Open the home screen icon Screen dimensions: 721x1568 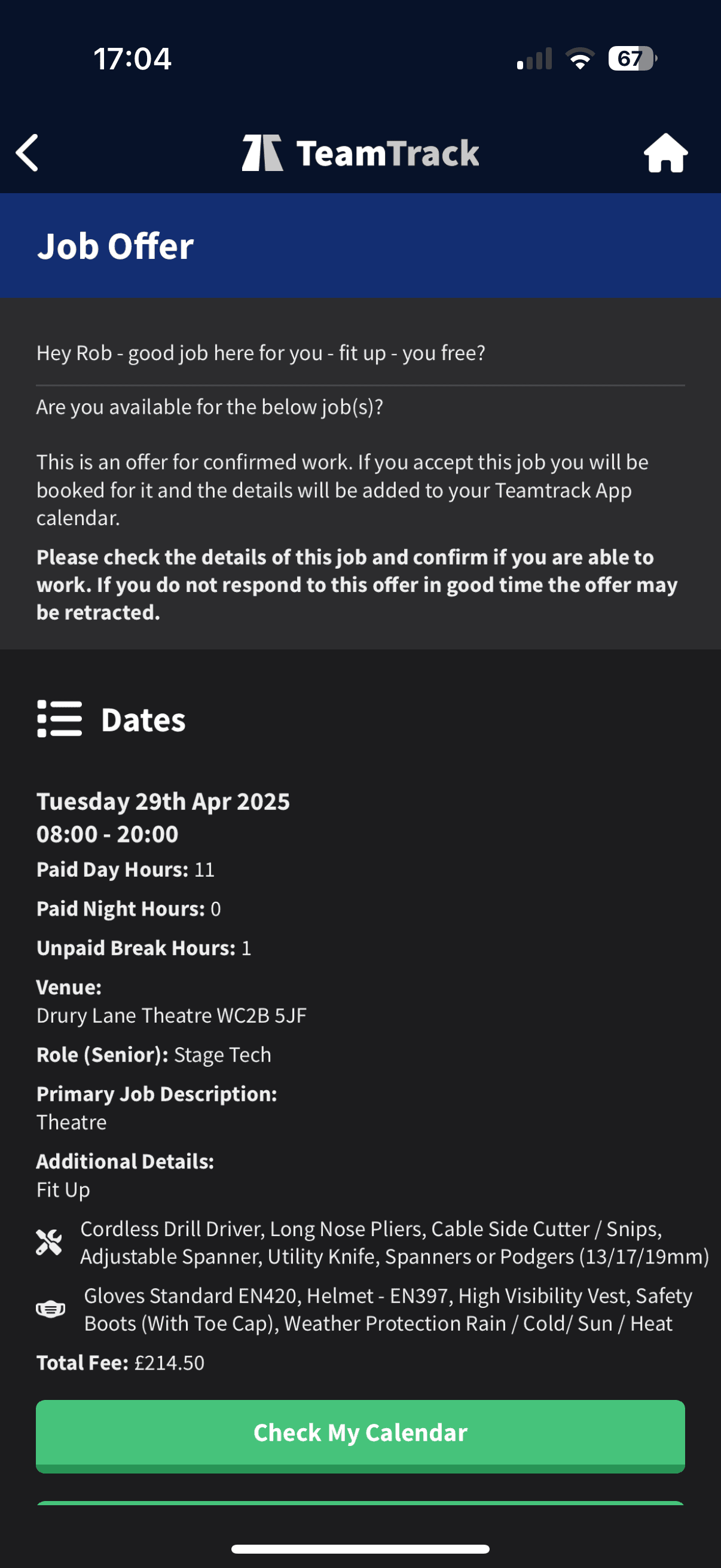665,152
